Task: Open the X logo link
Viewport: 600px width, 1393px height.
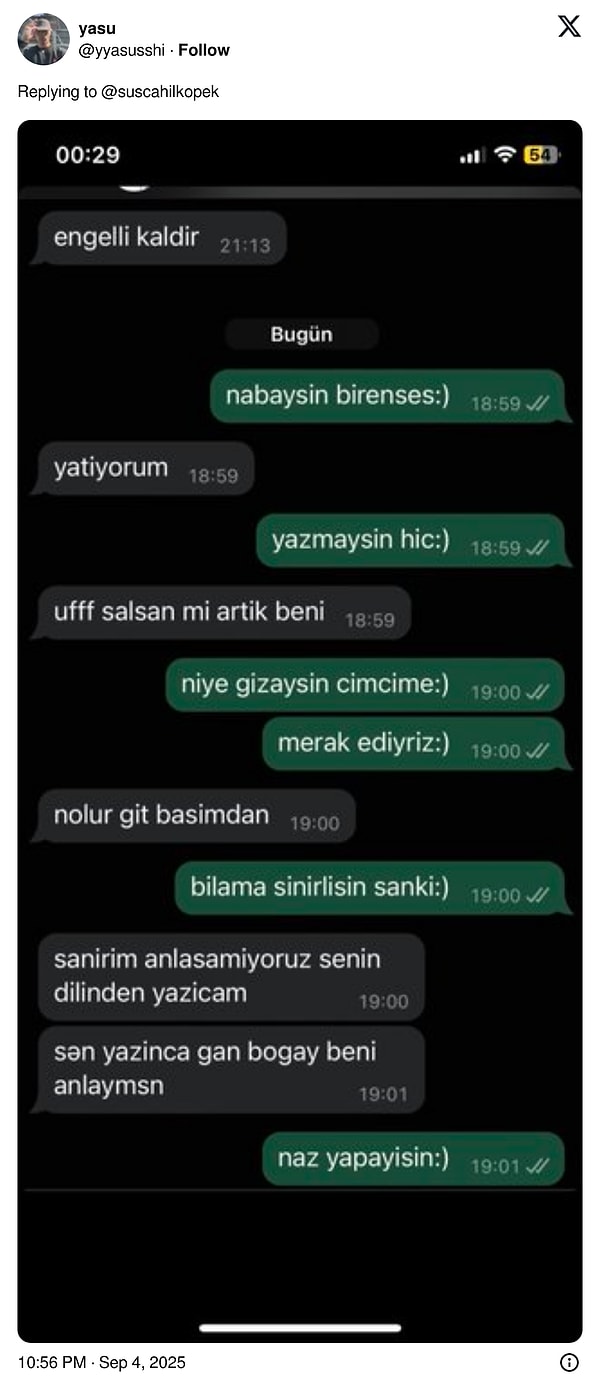Action: [569, 27]
